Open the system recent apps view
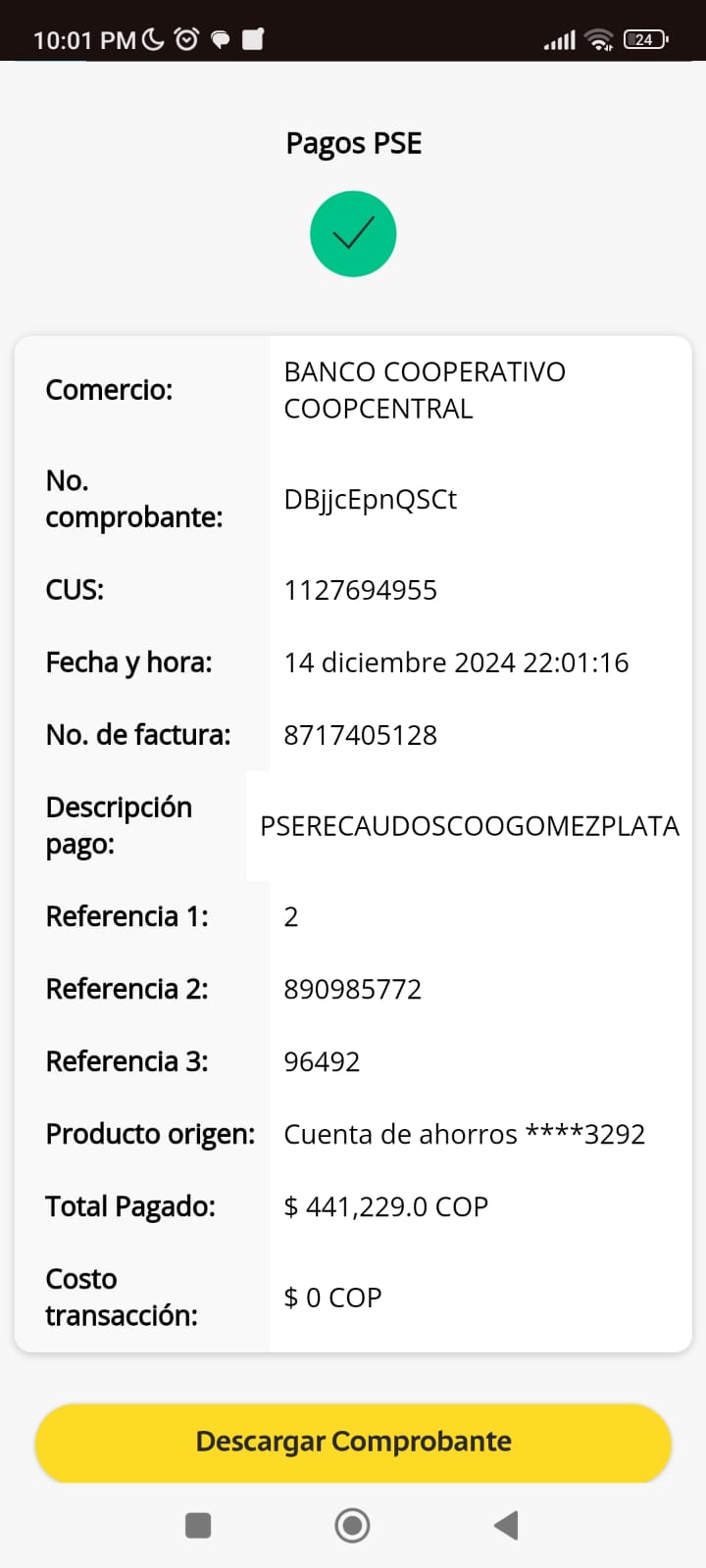This screenshot has height=1568, width=706. [198, 1525]
